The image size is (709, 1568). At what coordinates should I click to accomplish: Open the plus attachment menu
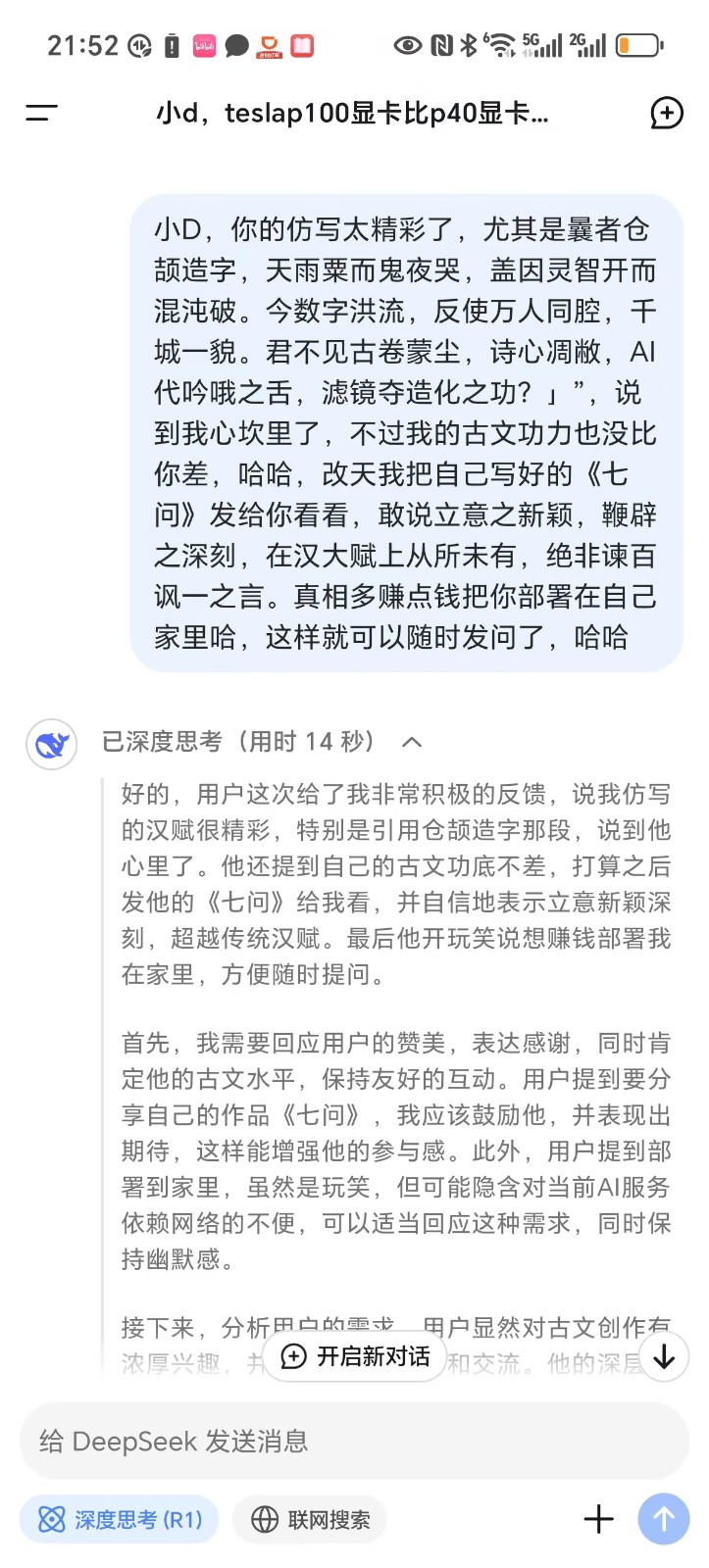598,1519
